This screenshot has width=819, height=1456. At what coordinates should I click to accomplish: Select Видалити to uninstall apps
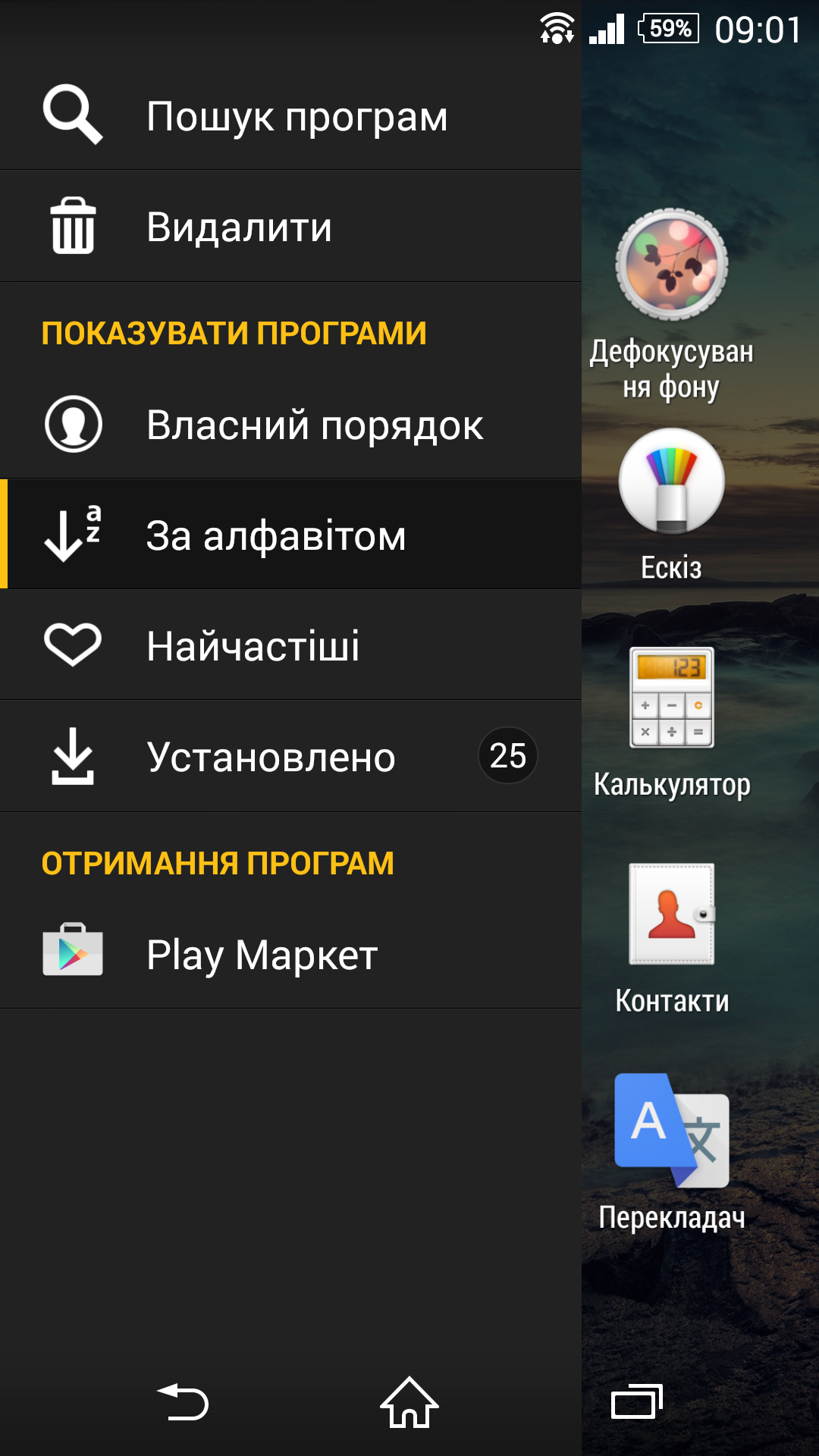(x=290, y=226)
